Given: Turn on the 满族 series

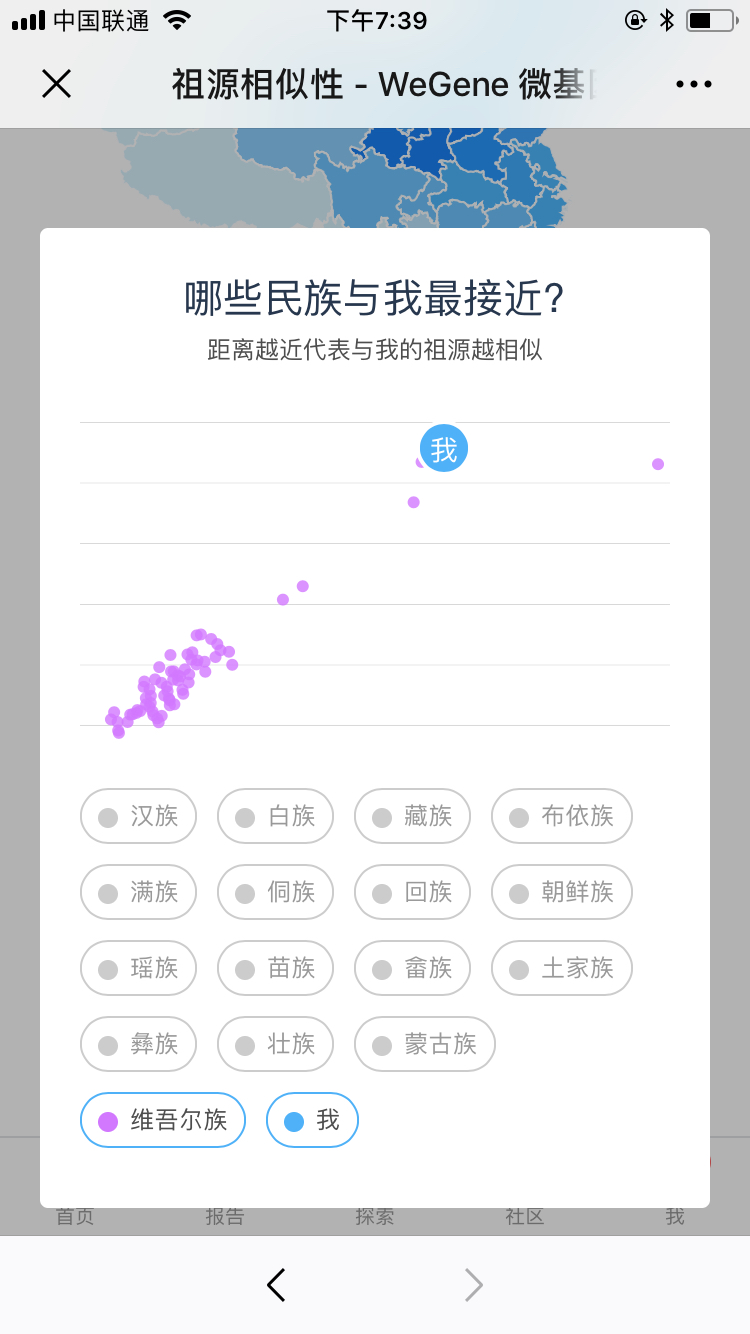Looking at the screenshot, I should pos(138,892).
